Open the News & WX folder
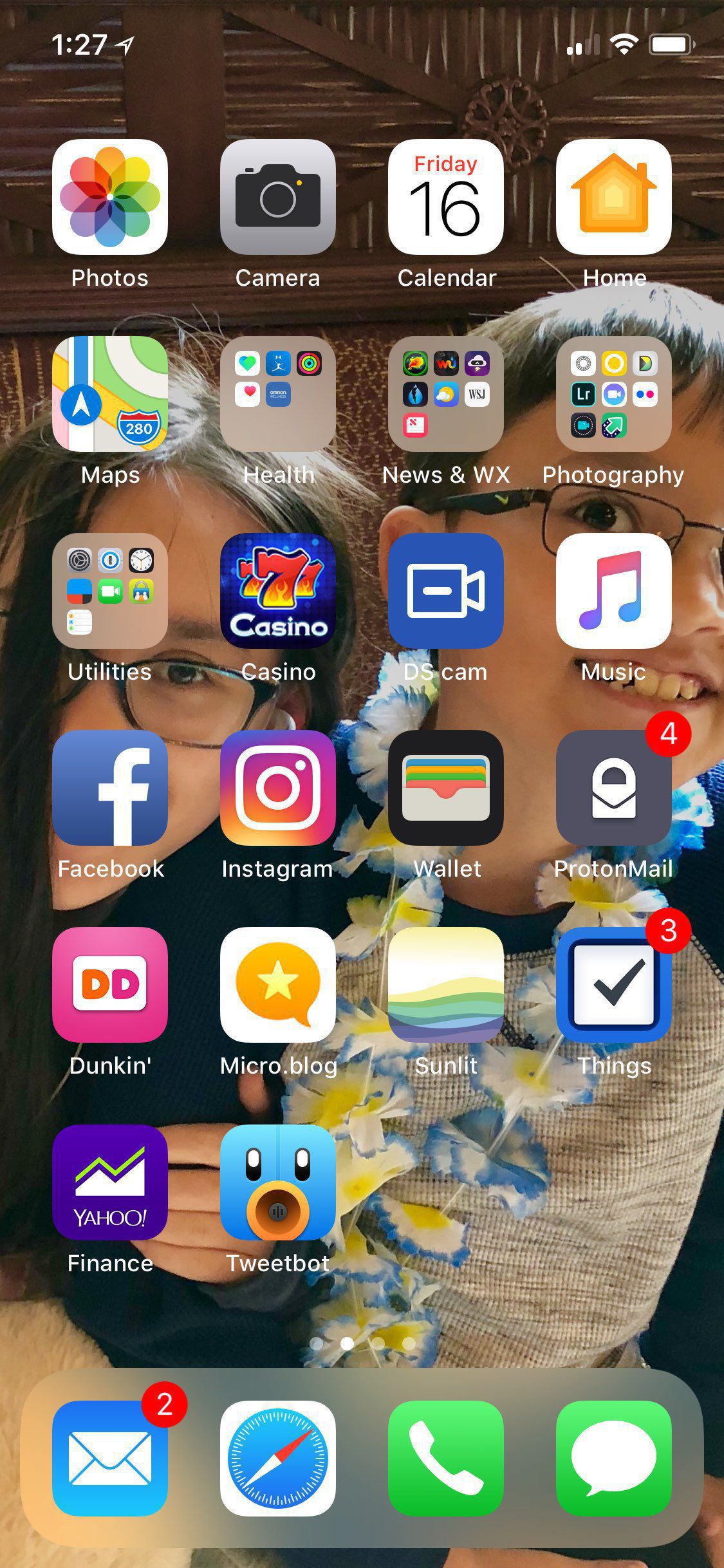Screen dimensions: 724x1568 [446, 394]
